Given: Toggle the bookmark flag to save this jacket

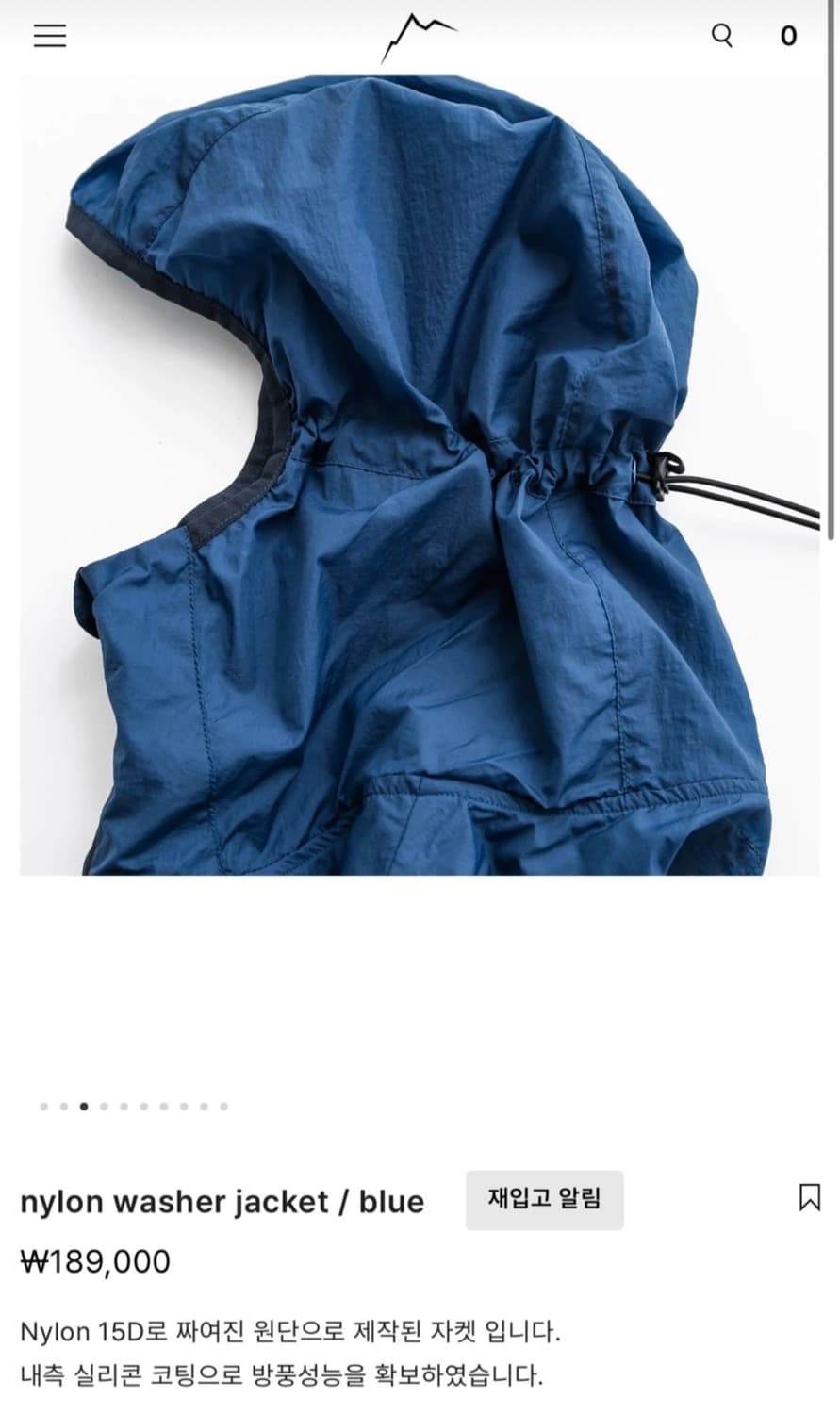Looking at the screenshot, I should click(x=809, y=1198).
